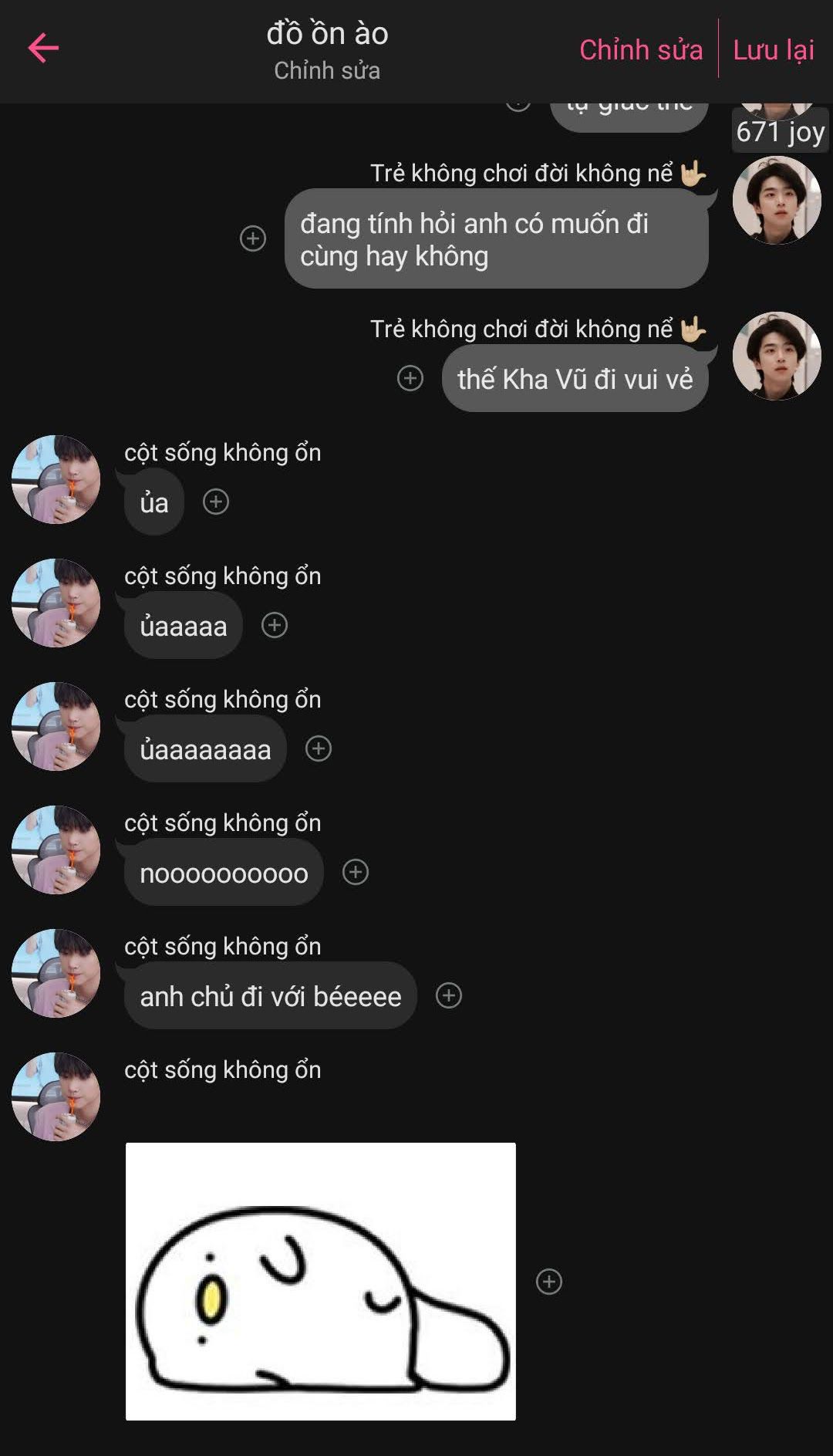Tap Lưu lại to save
Viewport: 833px width, 1456px height.
[773, 50]
